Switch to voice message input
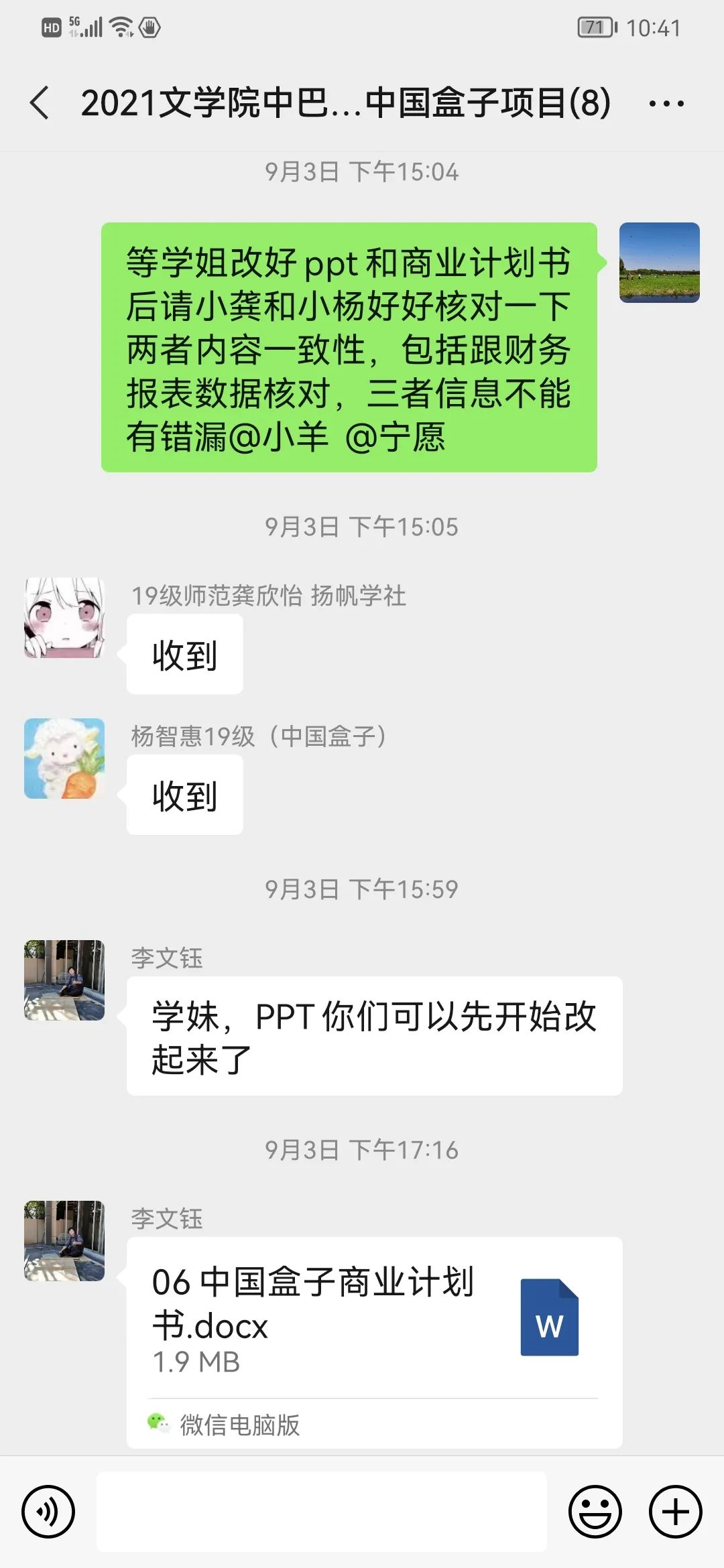Screen dimensions: 724x1568 pyautogui.click(x=48, y=1512)
